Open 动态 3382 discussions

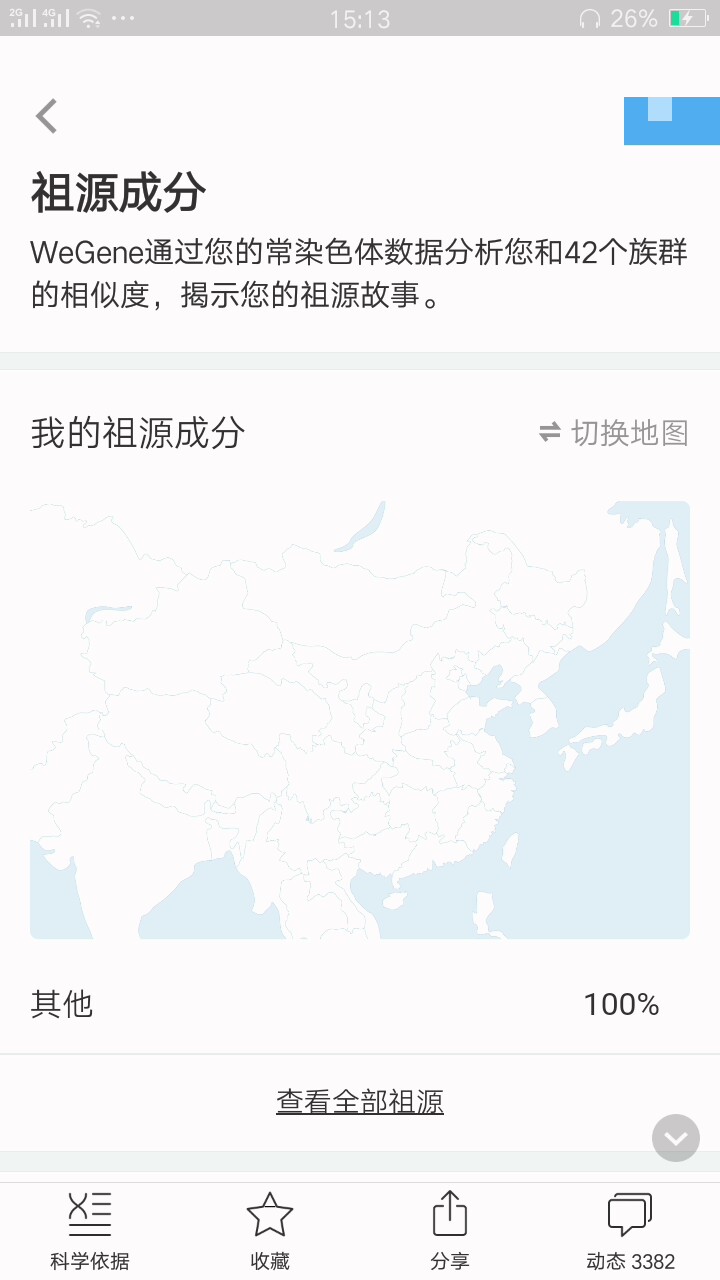click(x=630, y=1231)
